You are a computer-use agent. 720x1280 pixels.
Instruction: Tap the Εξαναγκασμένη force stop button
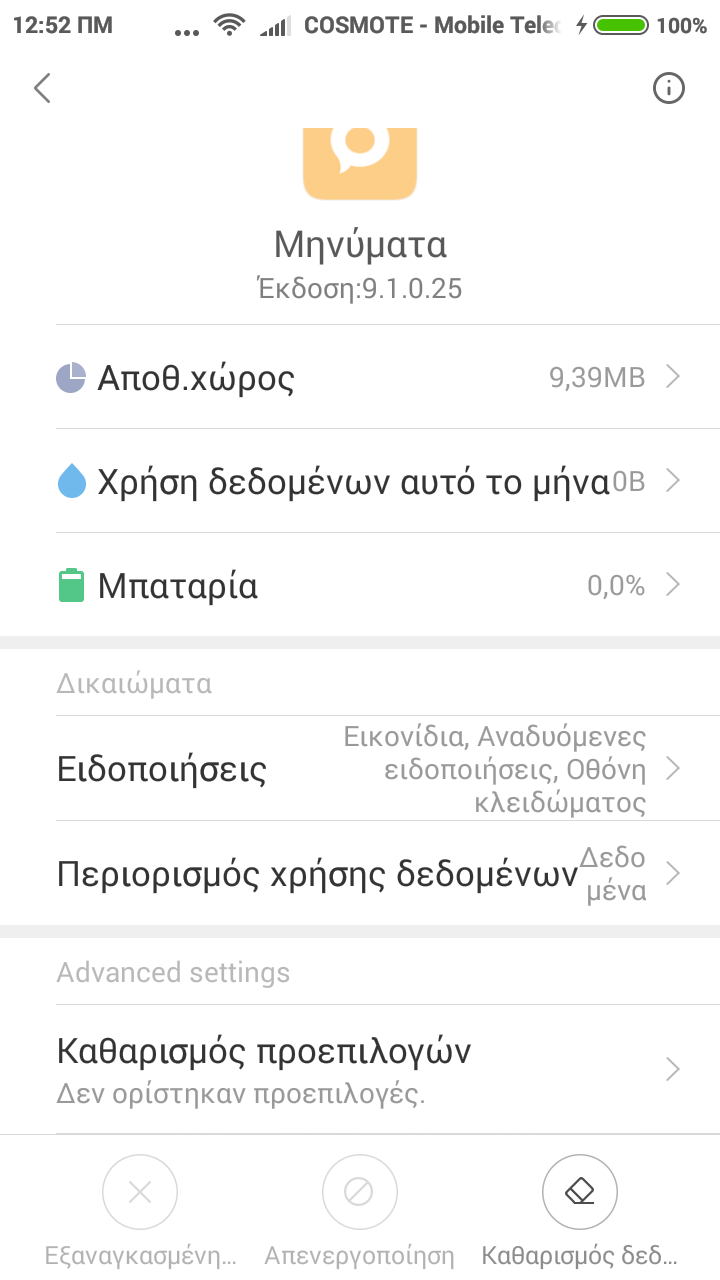coord(140,1192)
